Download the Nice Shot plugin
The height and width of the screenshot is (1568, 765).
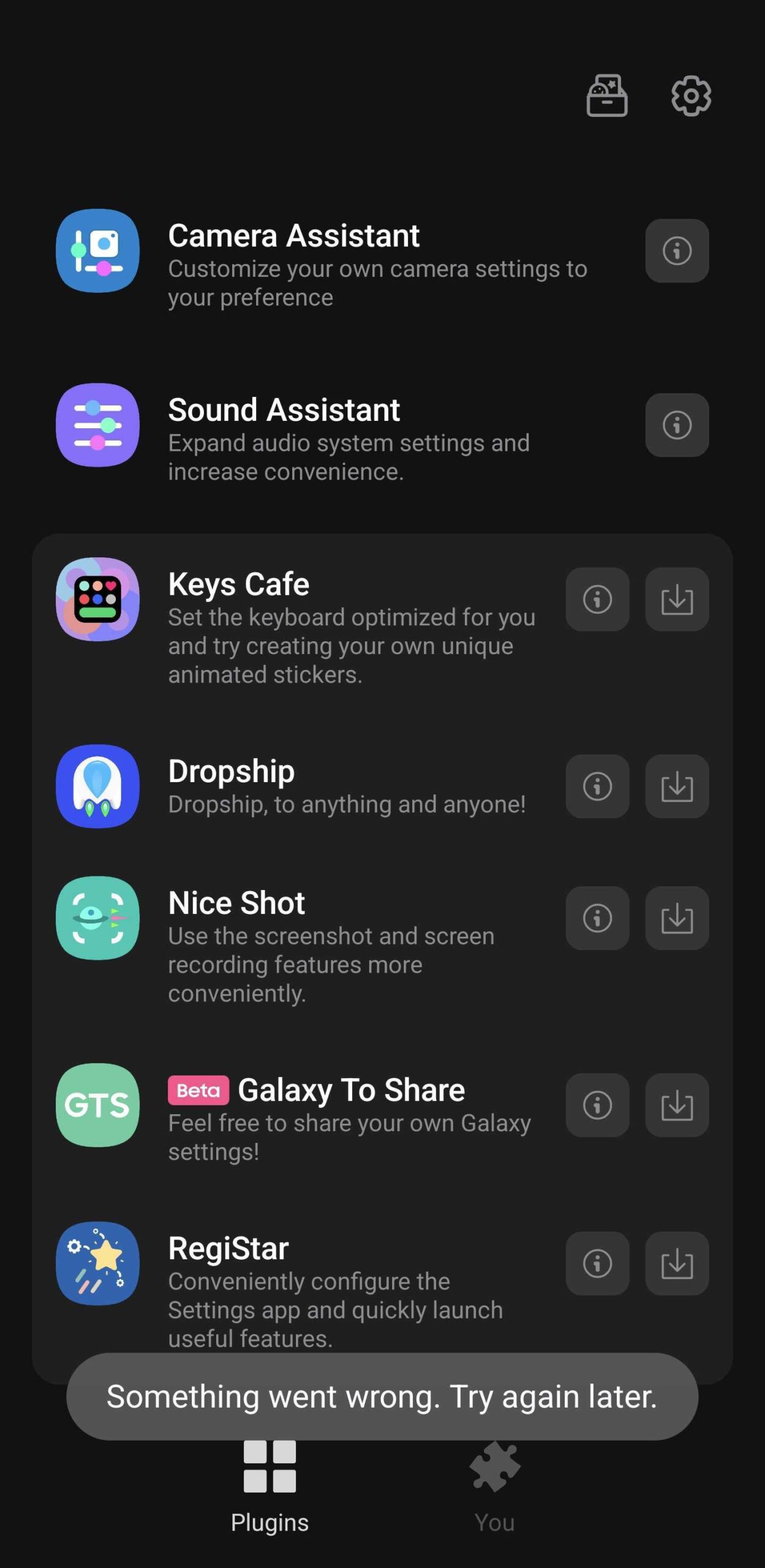[x=677, y=918]
